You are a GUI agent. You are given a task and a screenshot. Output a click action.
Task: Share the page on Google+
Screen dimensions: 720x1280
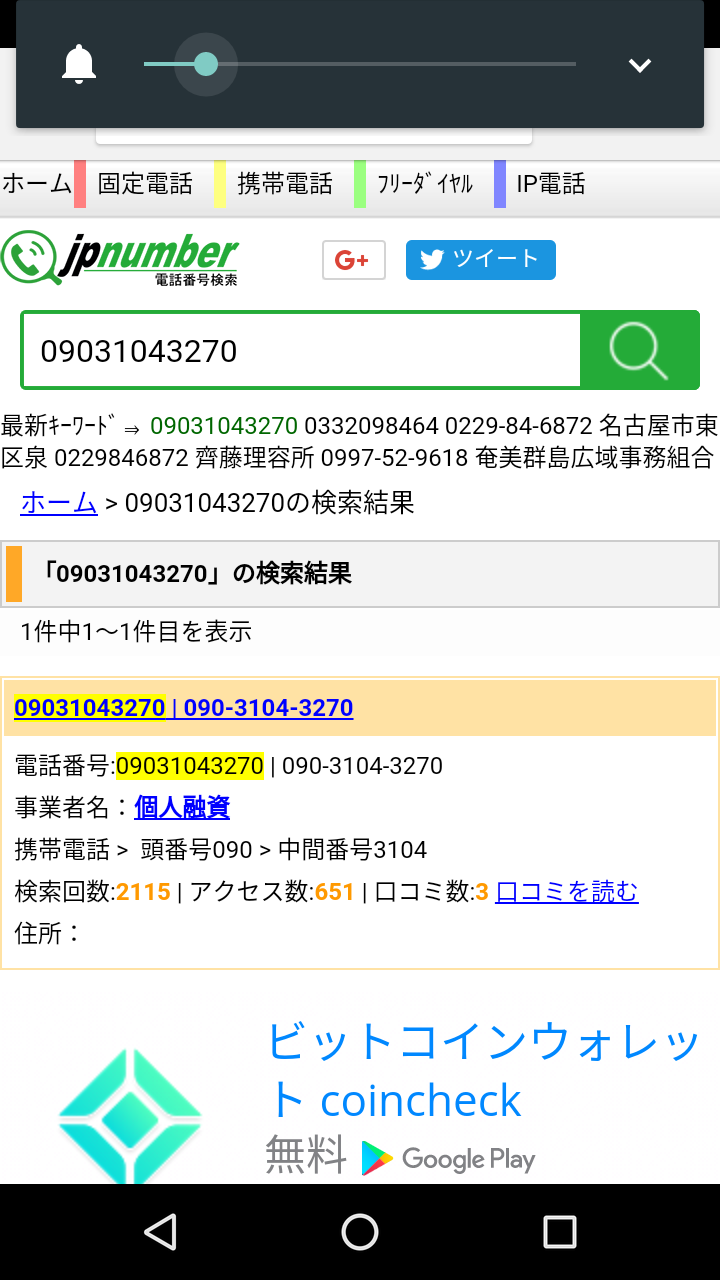[x=353, y=260]
